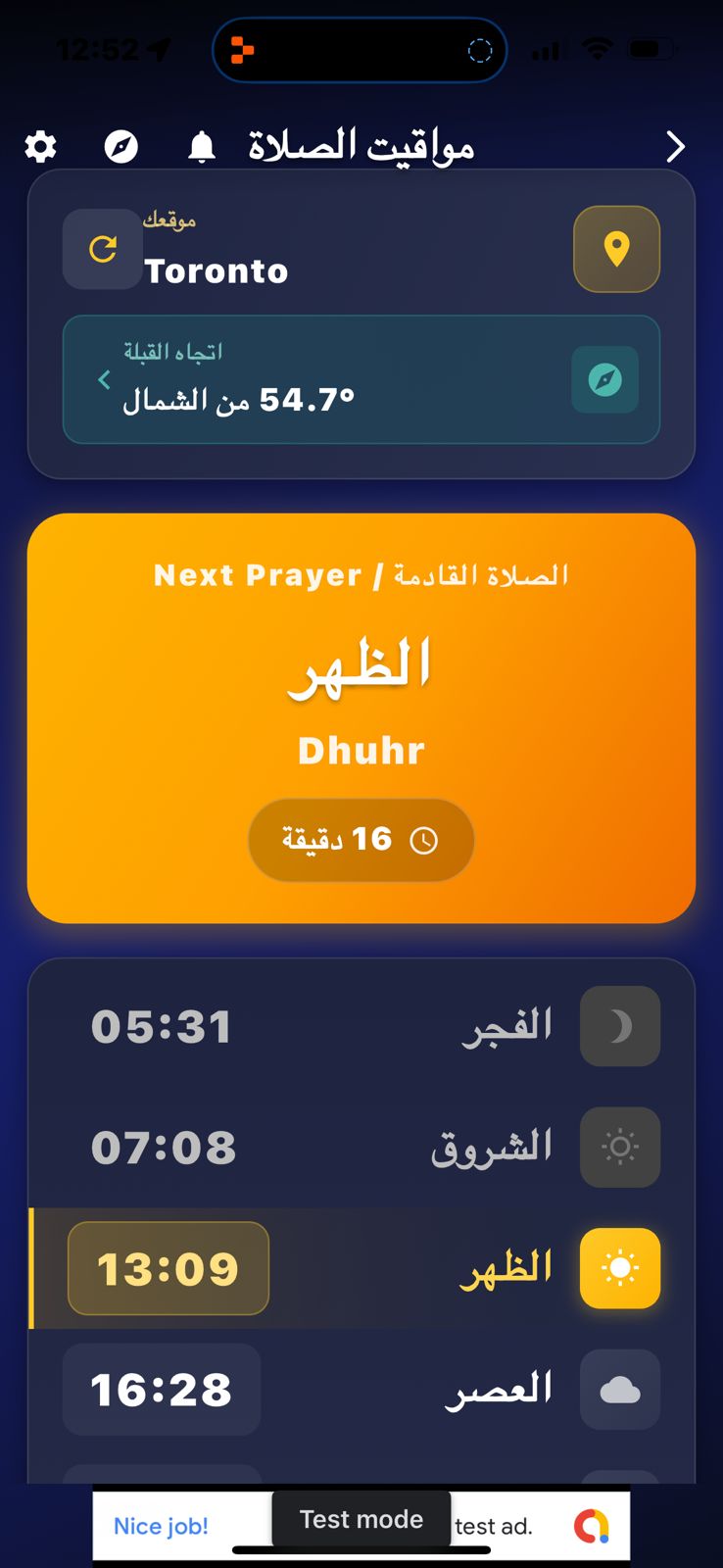723x1568 pixels.
Task: Open the Qibla compass from the top bar
Action: 120,146
